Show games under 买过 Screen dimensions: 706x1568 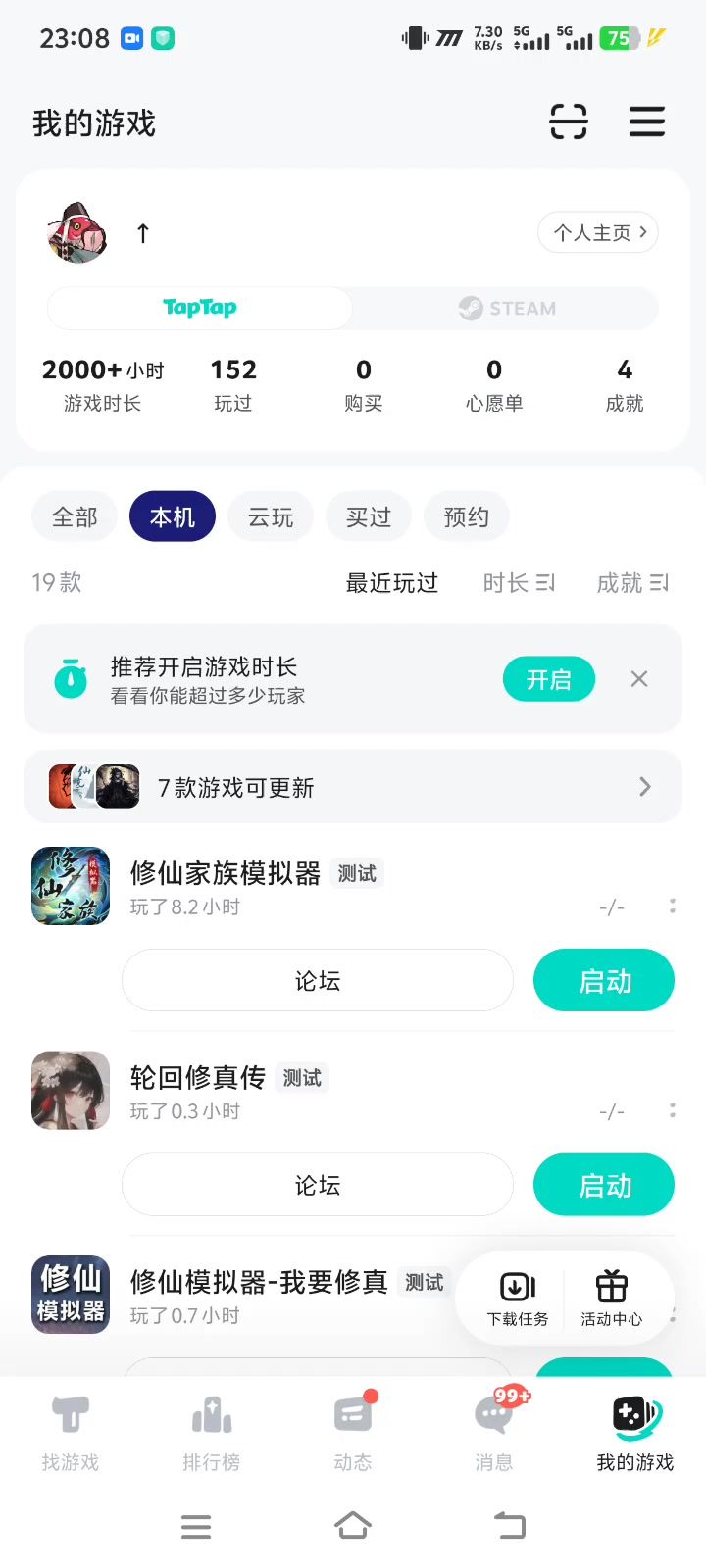(369, 516)
